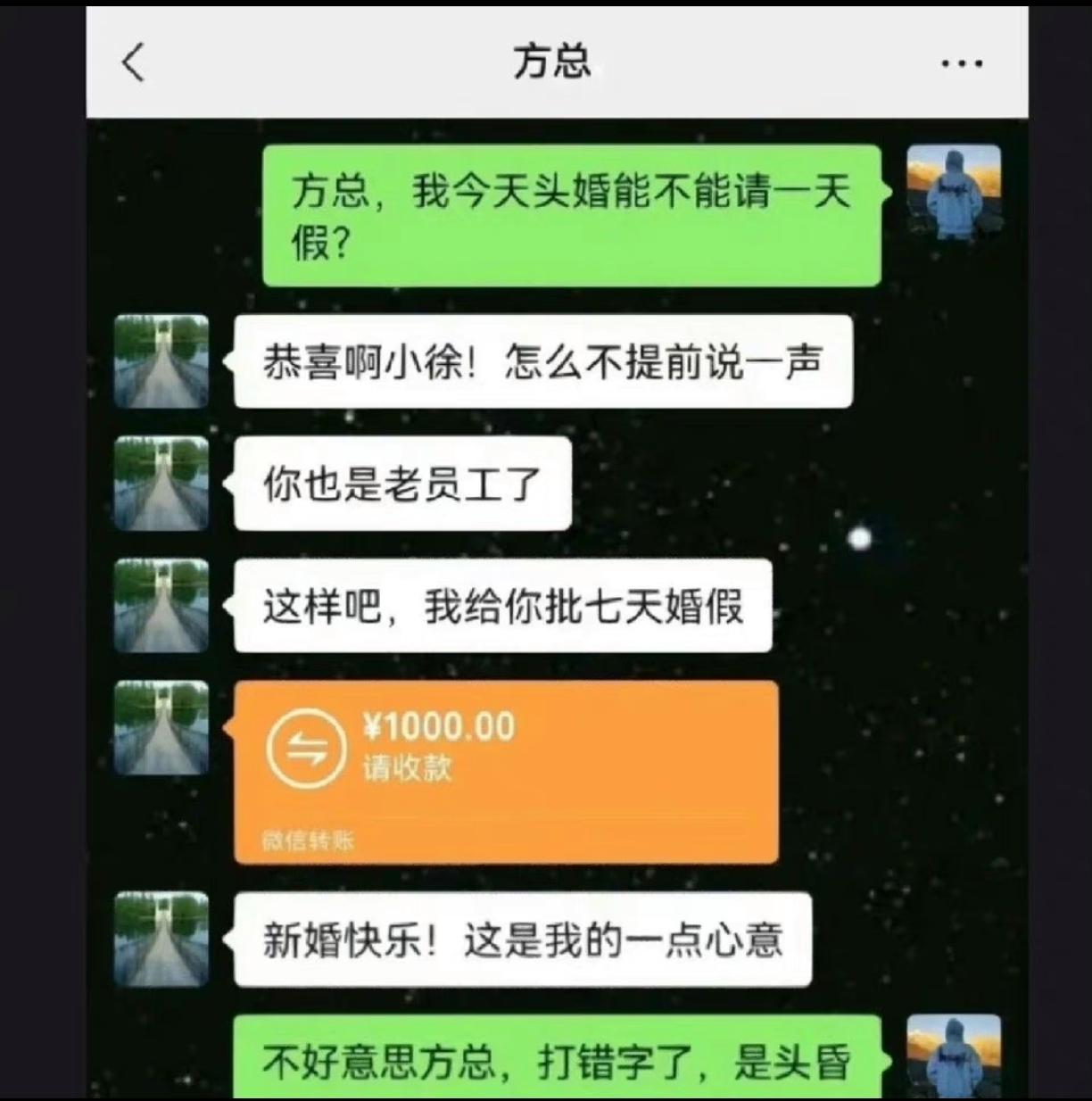Open own avatar beside the 头婚 message
This screenshot has height=1101, width=1092.
pyautogui.click(x=953, y=192)
